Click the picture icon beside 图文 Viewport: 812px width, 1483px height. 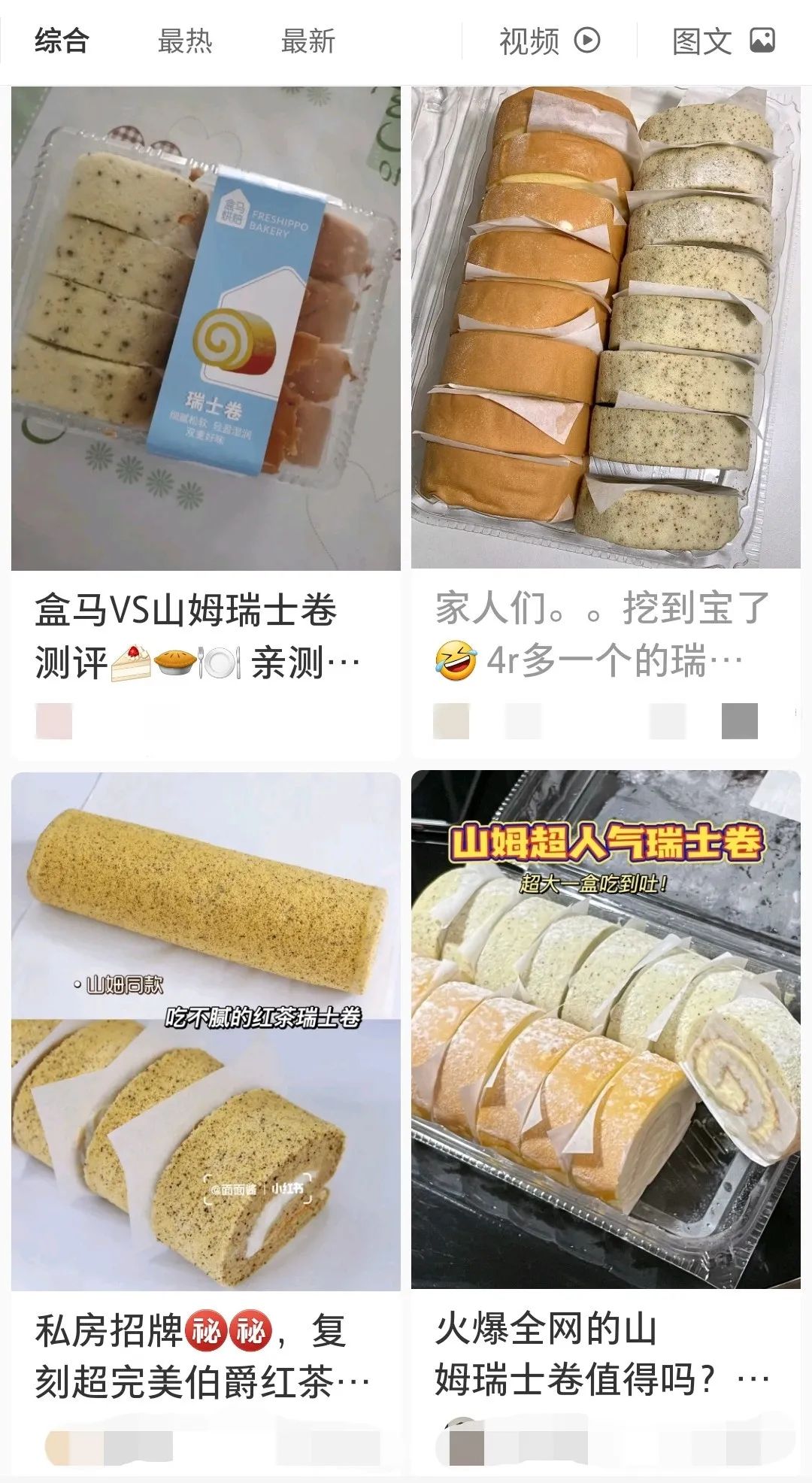[x=762, y=41]
